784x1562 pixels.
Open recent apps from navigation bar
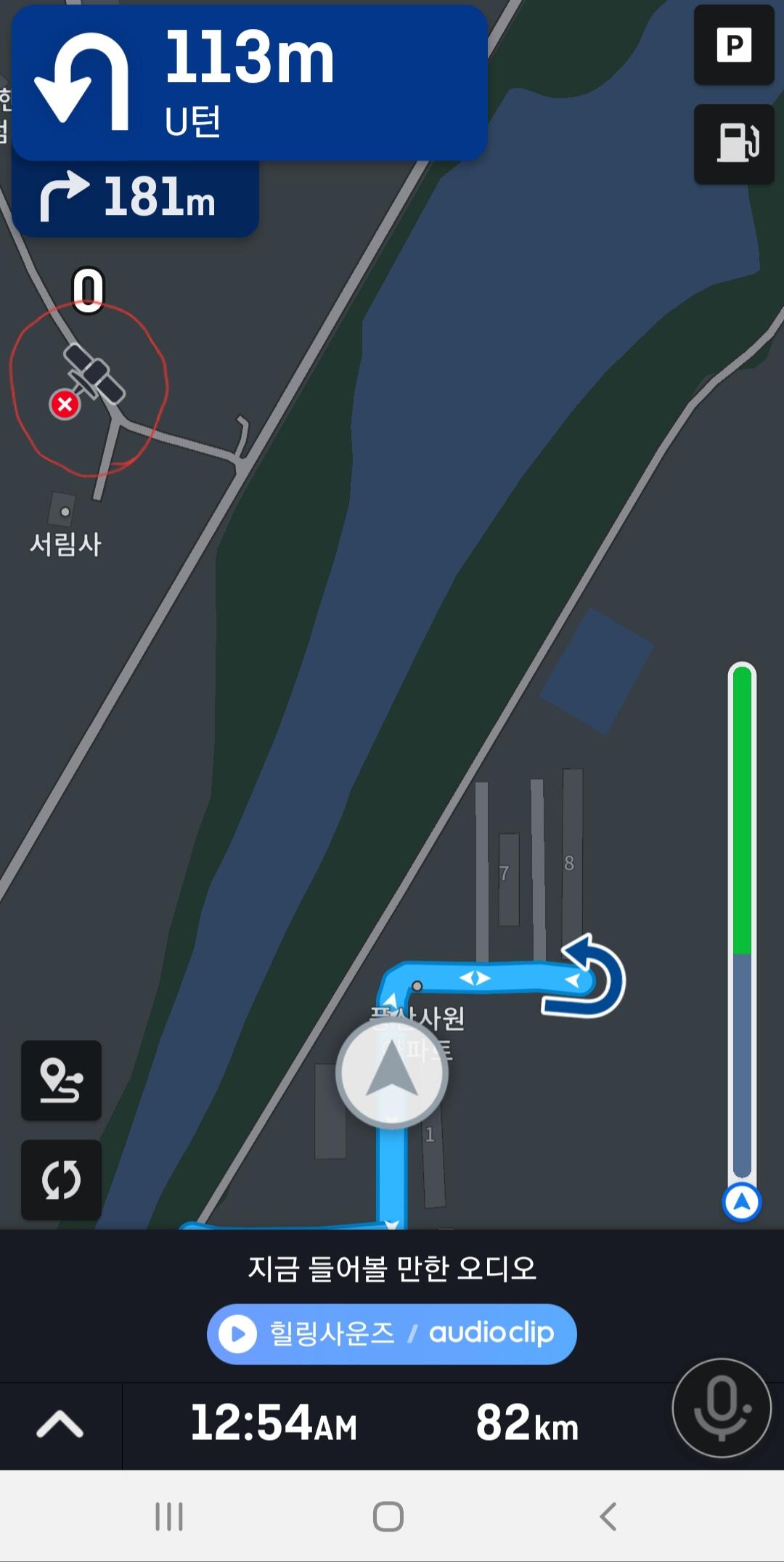(x=169, y=1516)
